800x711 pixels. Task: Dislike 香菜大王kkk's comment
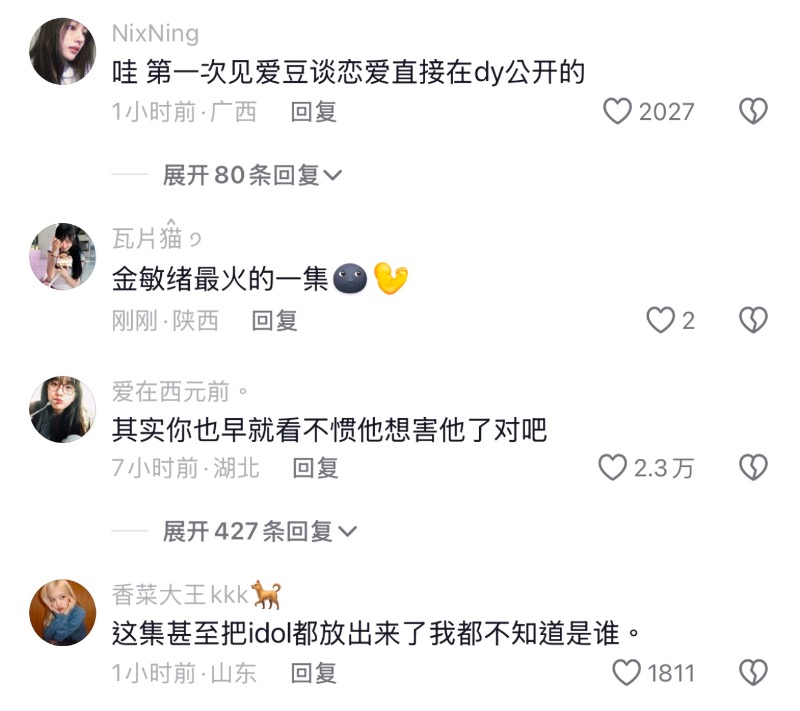[x=753, y=673]
